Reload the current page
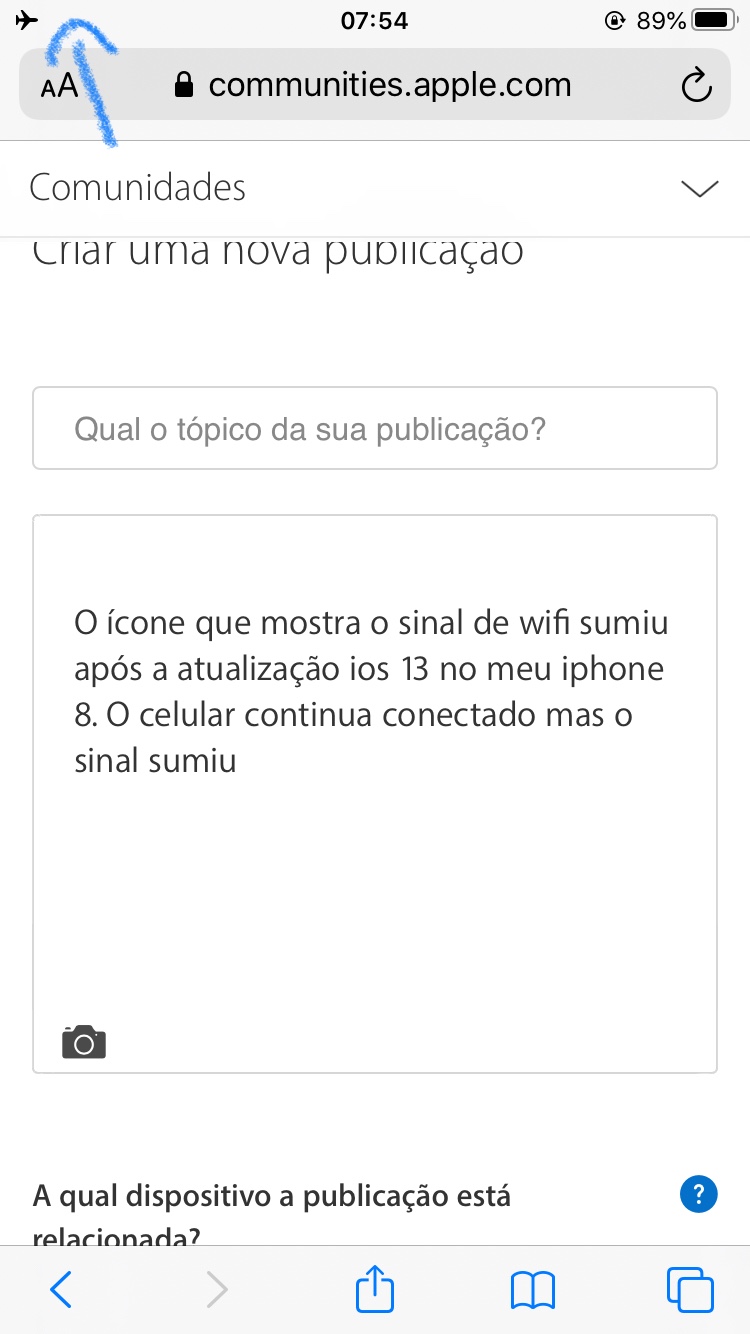 [x=696, y=87]
